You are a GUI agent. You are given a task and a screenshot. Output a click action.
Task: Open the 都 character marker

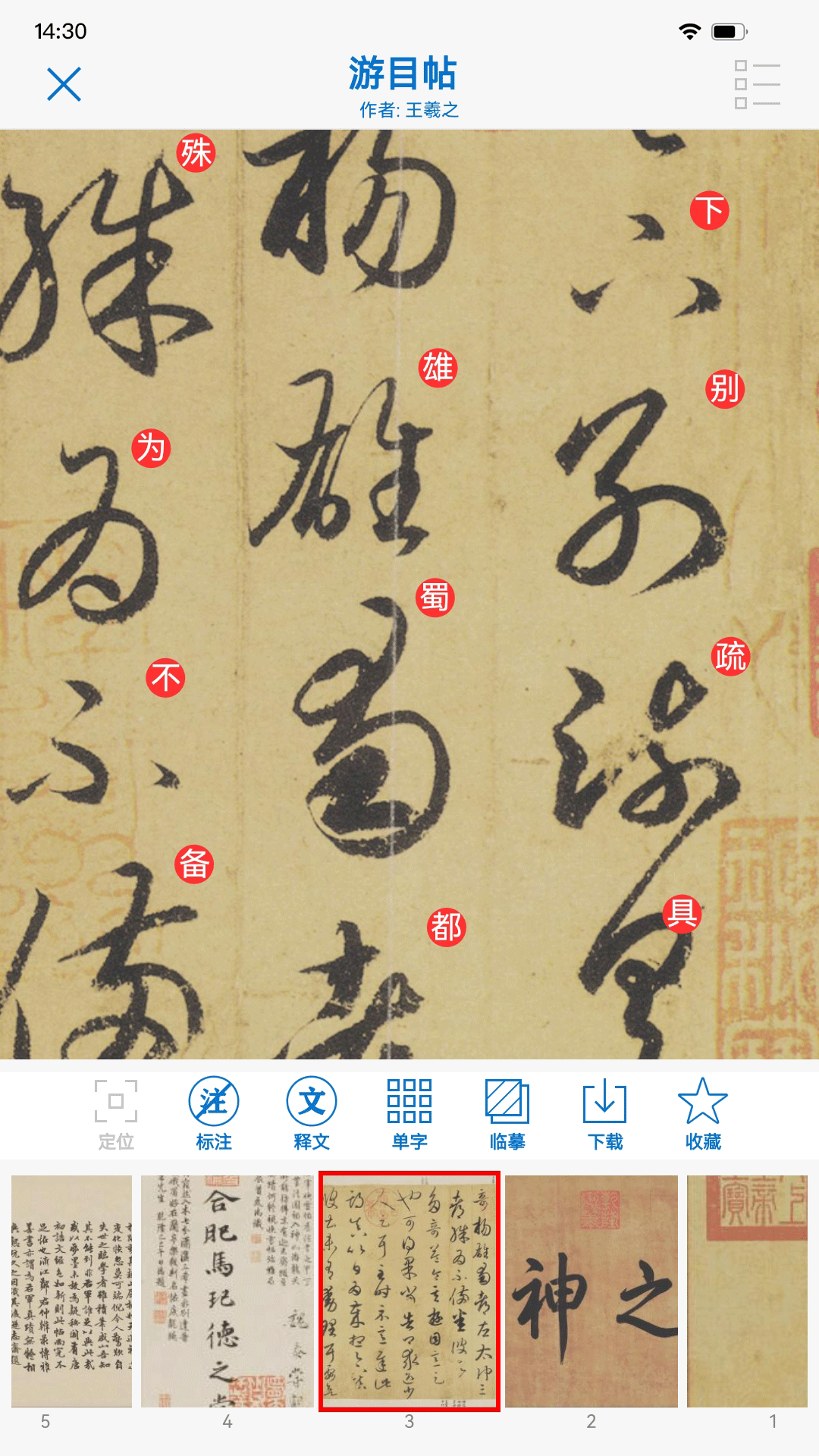pyautogui.click(x=446, y=927)
